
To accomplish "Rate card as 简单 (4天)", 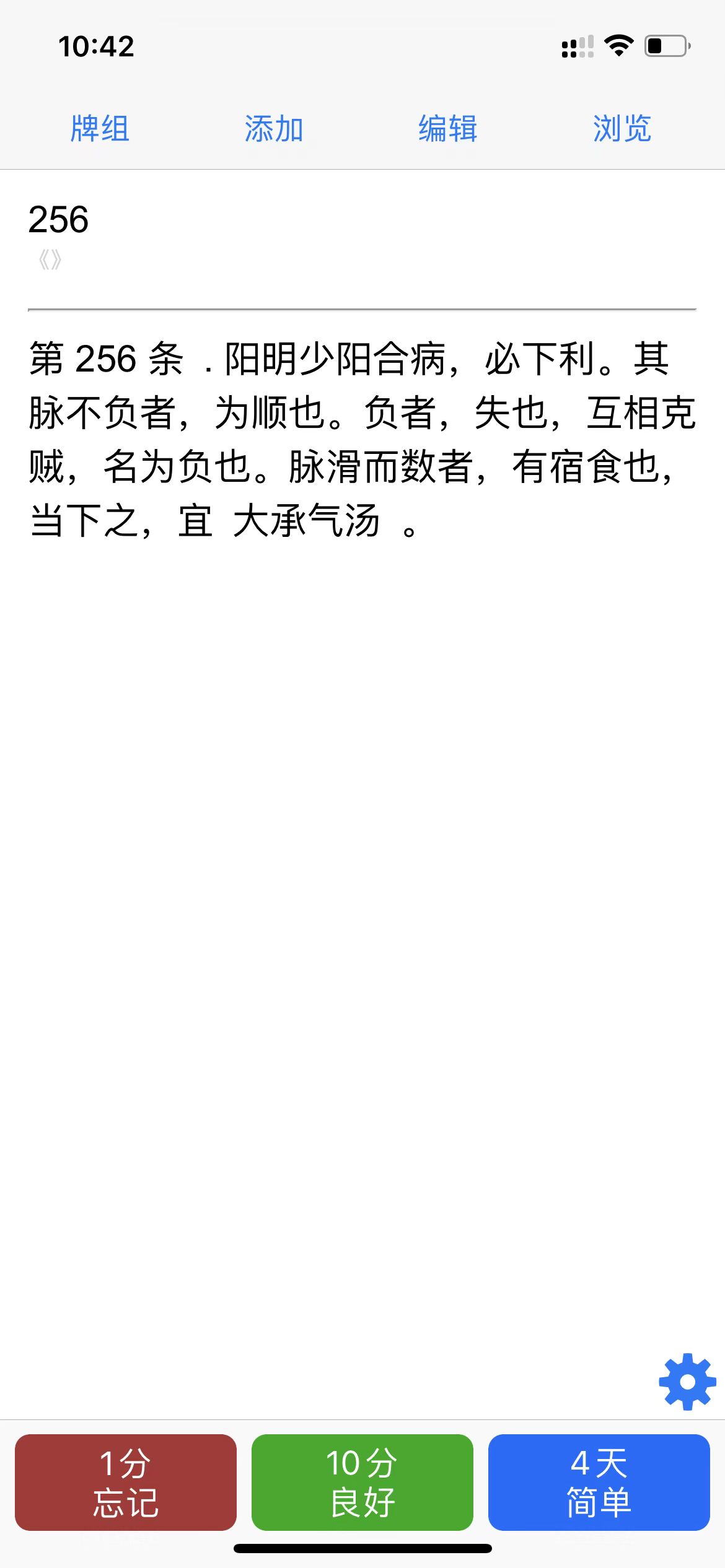I will pyautogui.click(x=599, y=1483).
